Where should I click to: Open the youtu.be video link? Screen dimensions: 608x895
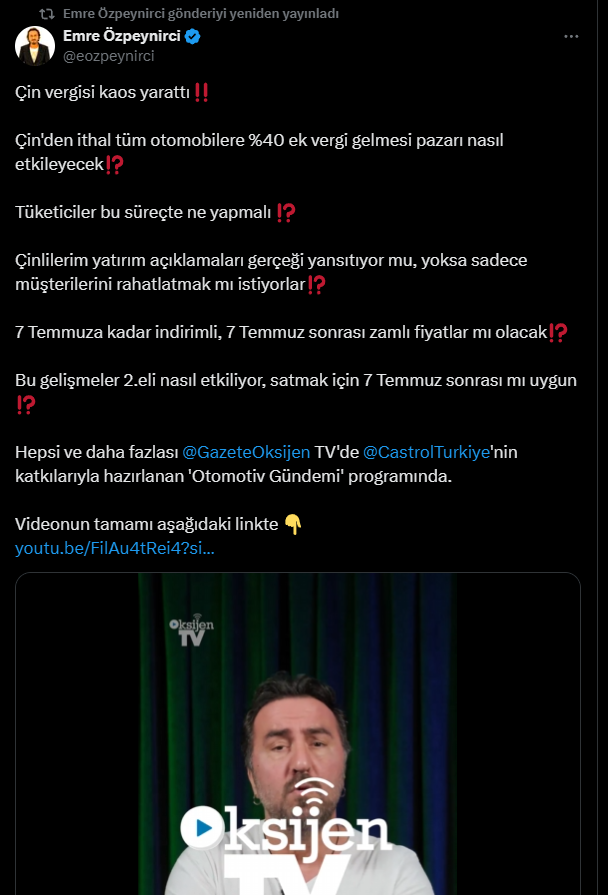[114, 548]
